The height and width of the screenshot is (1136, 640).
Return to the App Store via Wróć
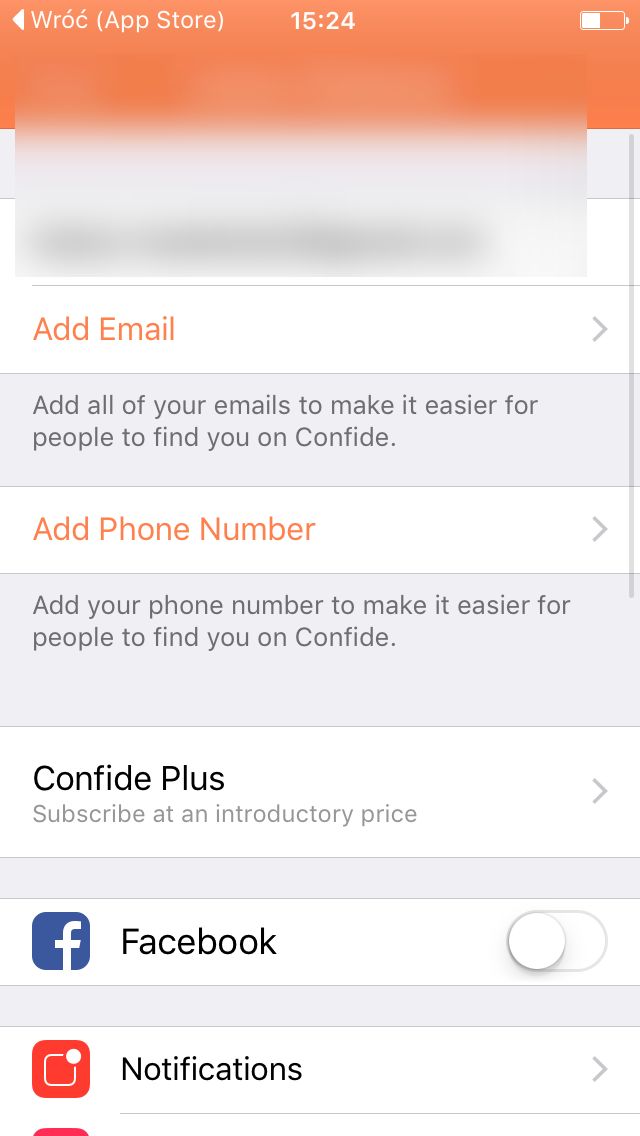tap(119, 20)
